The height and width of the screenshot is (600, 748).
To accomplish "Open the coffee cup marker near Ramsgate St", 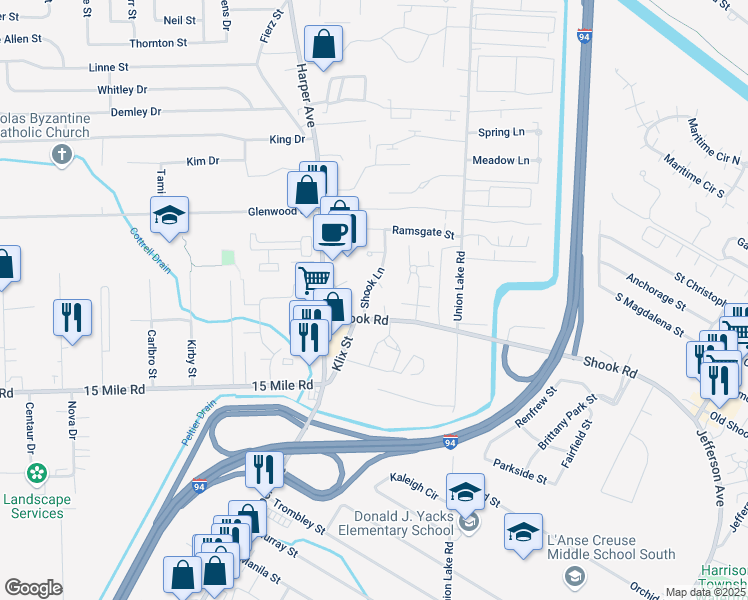I will [x=332, y=231].
